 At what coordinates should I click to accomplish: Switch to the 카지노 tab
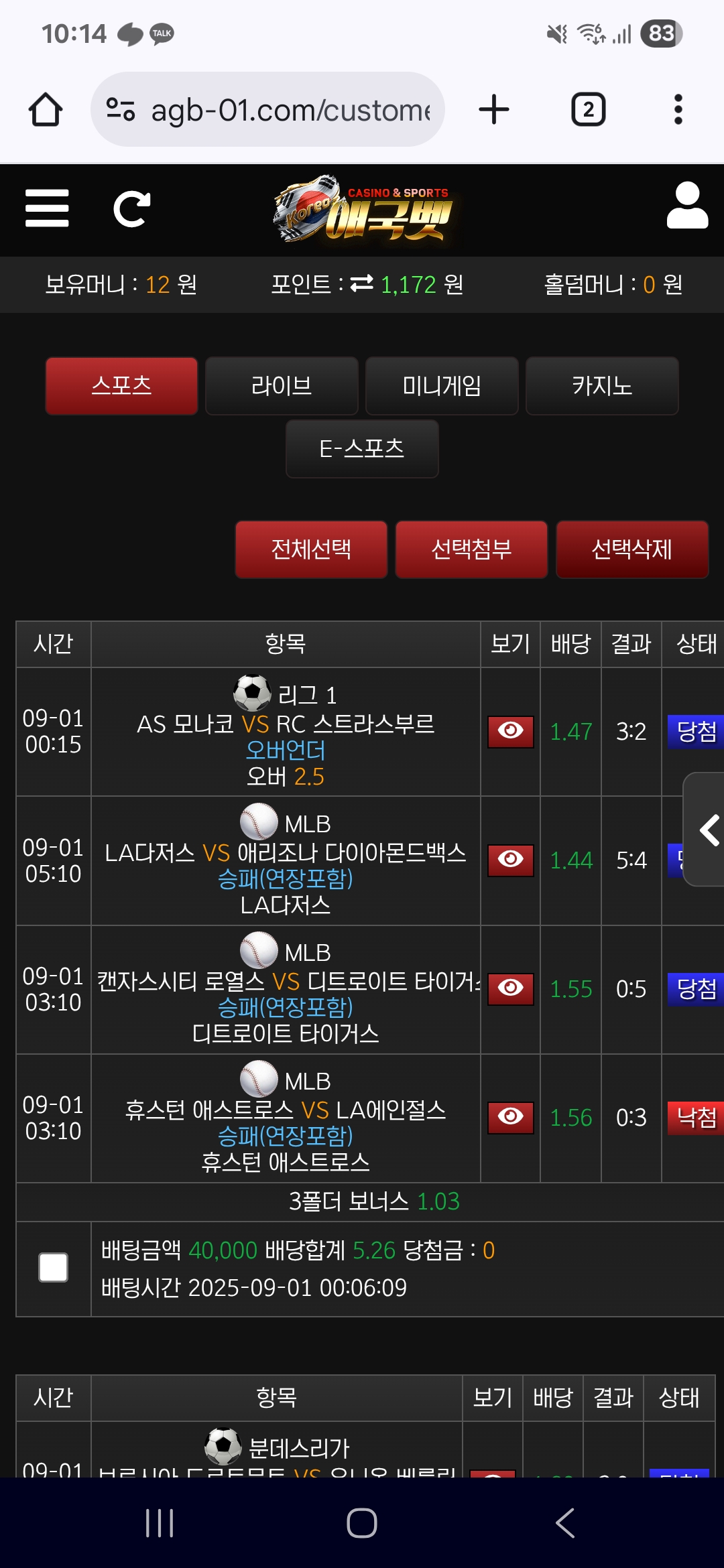(x=602, y=386)
